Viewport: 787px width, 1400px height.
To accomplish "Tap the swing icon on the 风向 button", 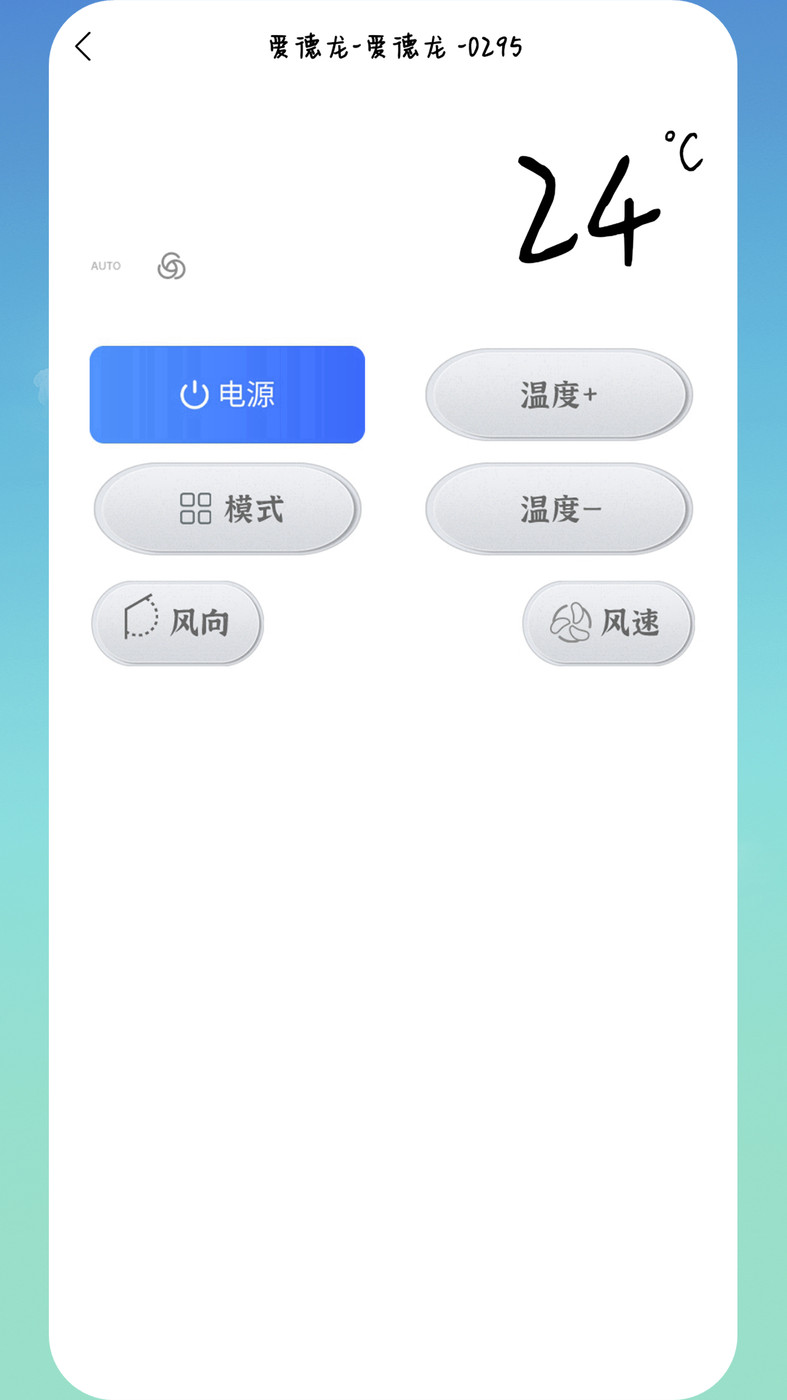I will pos(142,622).
